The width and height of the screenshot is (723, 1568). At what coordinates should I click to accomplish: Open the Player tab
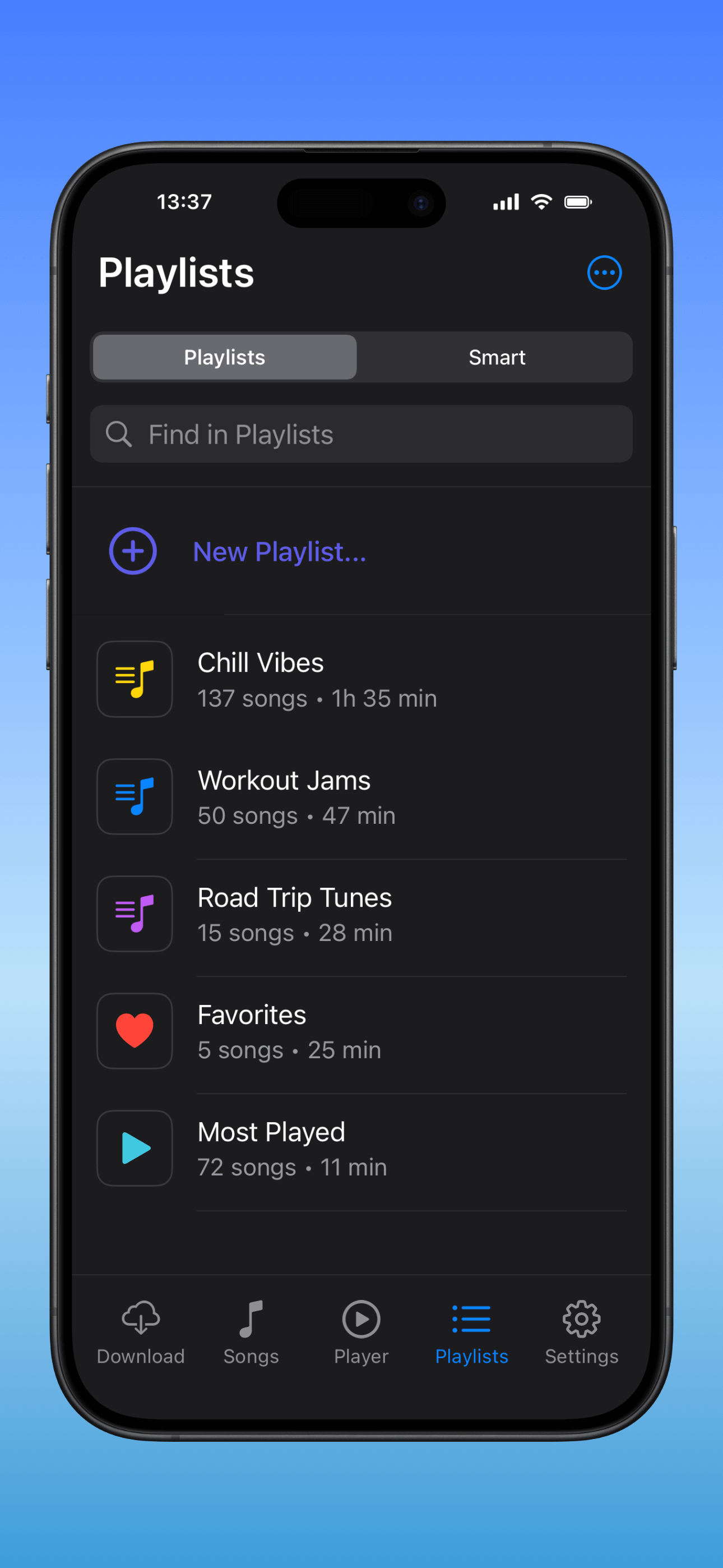(x=361, y=1332)
